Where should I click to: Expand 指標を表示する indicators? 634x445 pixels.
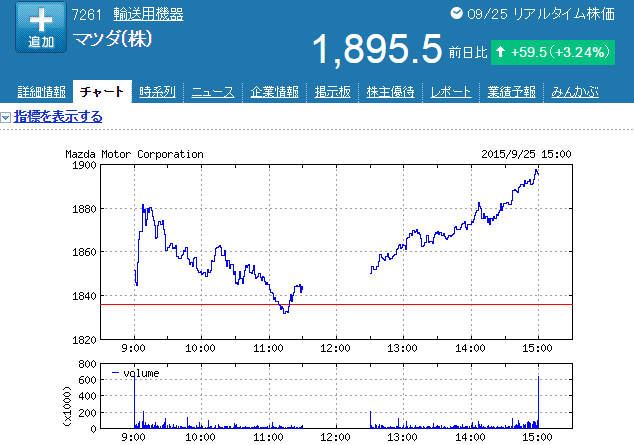57,117
